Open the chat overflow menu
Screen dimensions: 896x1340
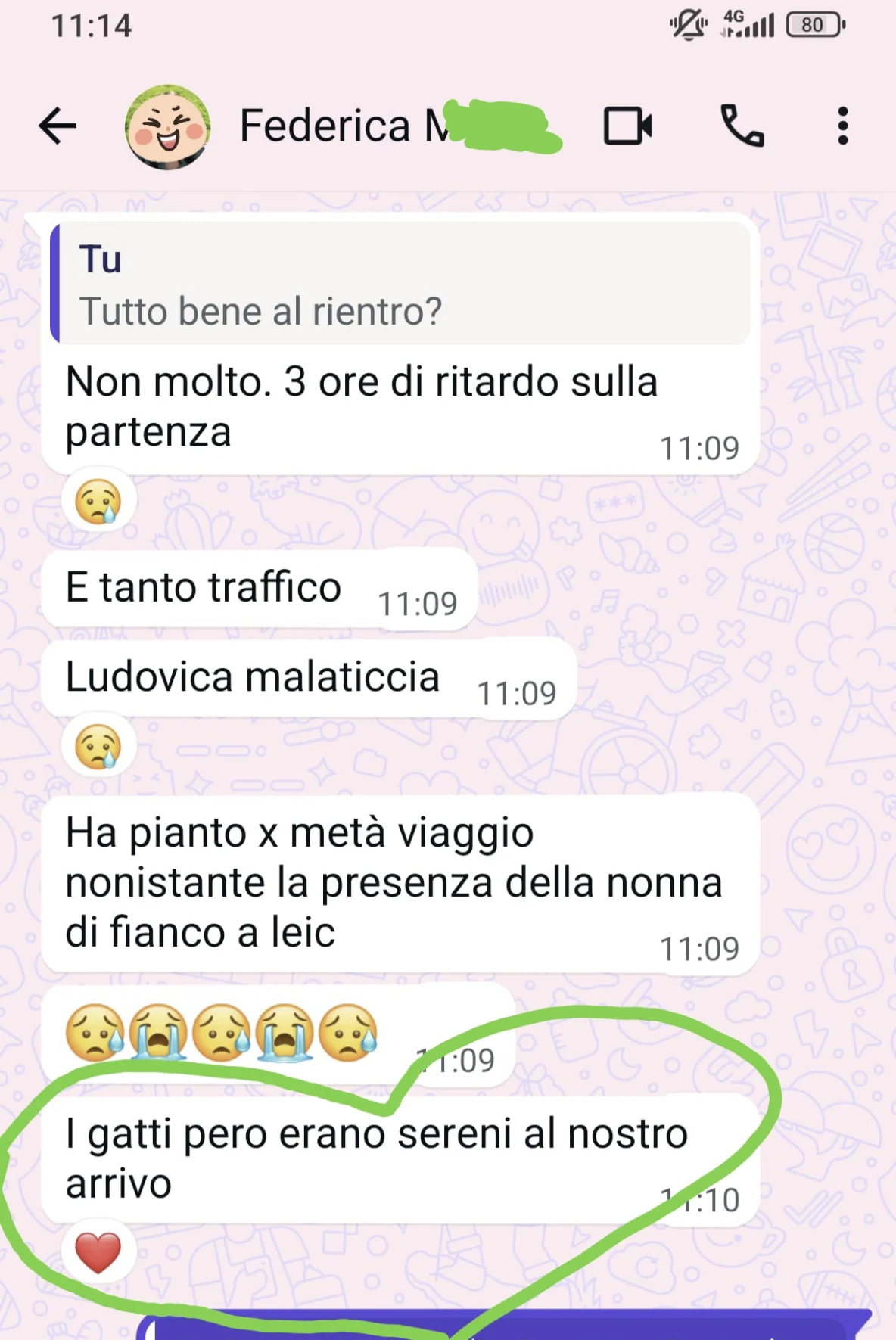point(842,126)
